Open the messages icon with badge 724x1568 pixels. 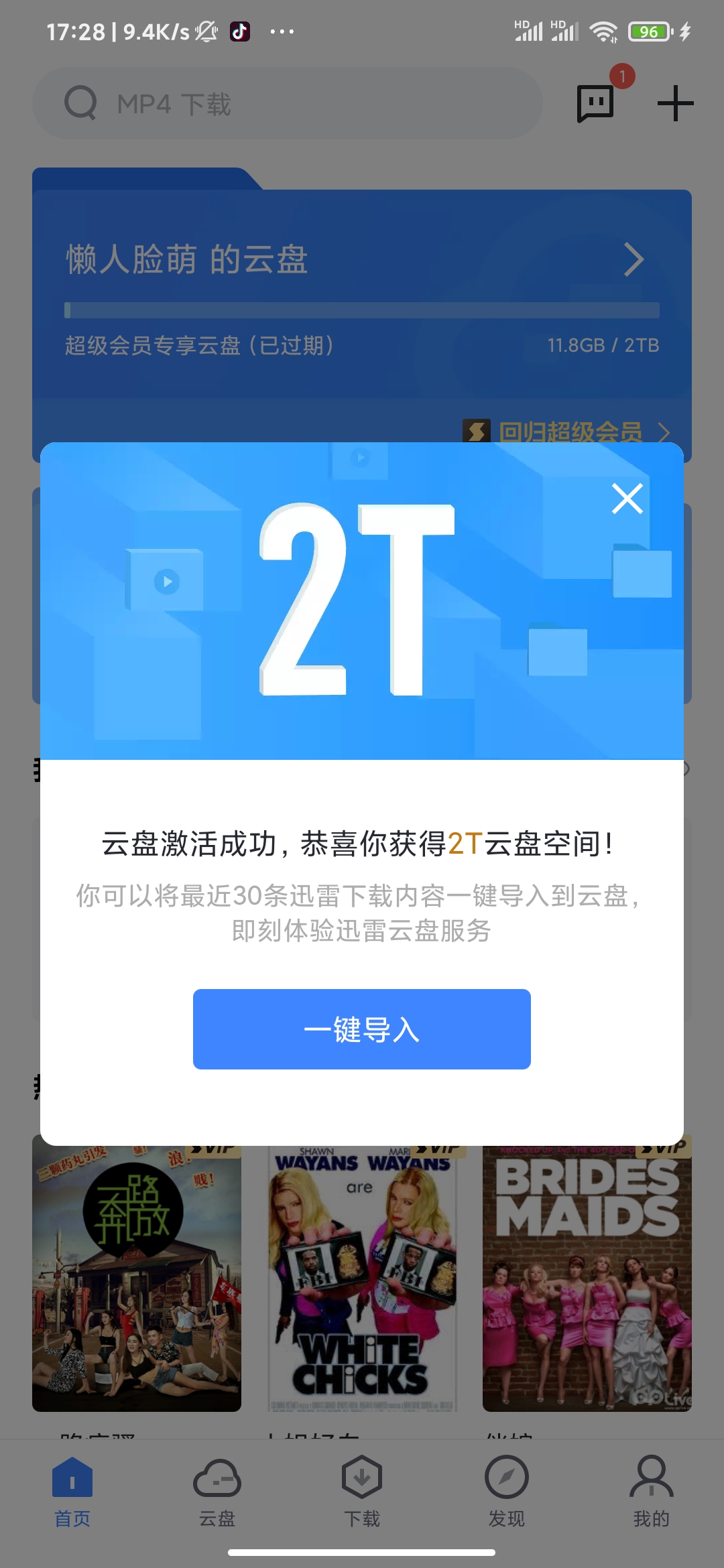click(x=596, y=103)
